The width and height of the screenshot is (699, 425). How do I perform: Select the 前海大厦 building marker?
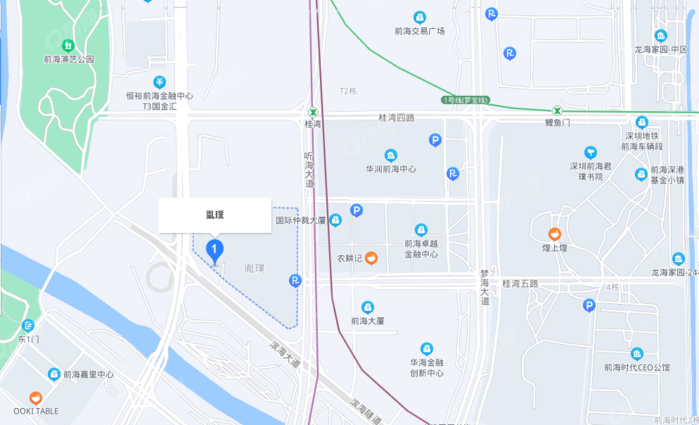368,307
